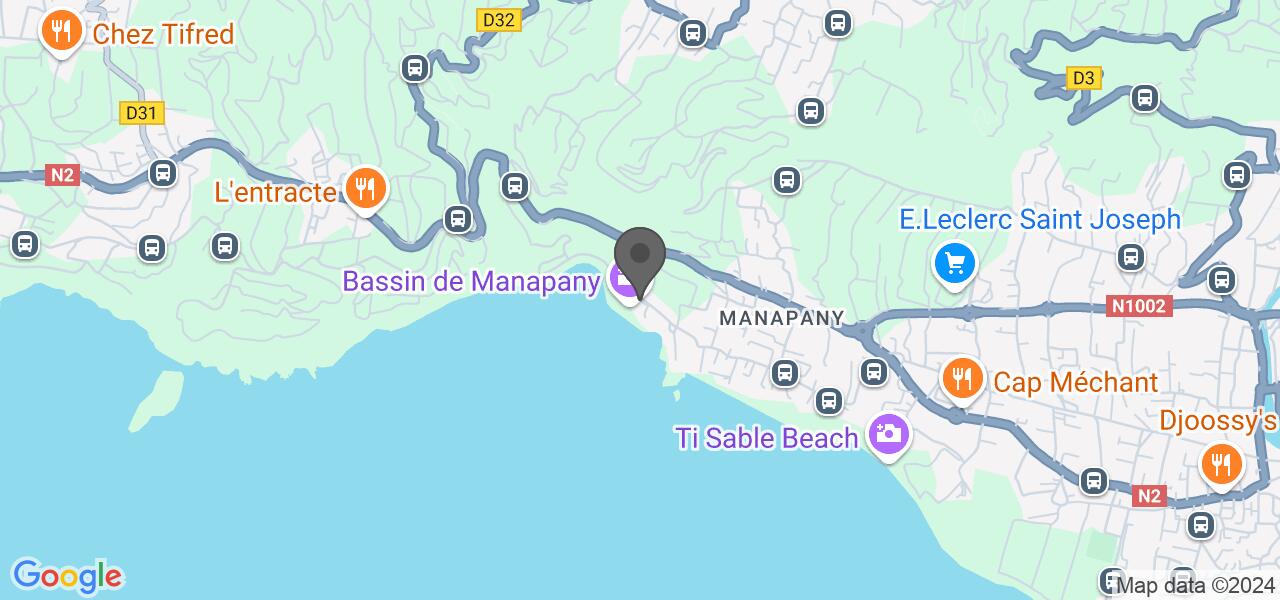
Task: View E.Leclerc Saint Joseph store details
Action: pos(954,264)
